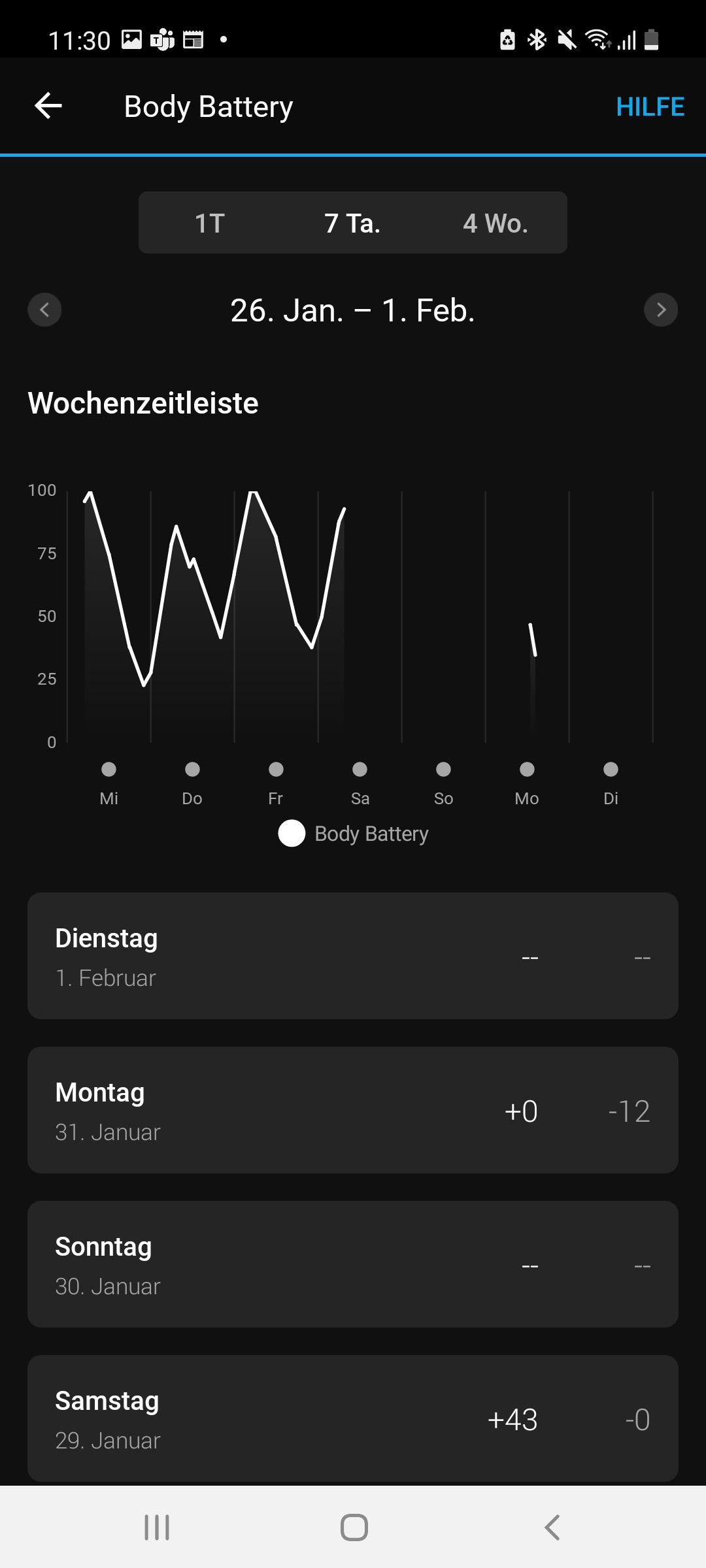Open recent apps from navigation bar

[x=157, y=1527]
